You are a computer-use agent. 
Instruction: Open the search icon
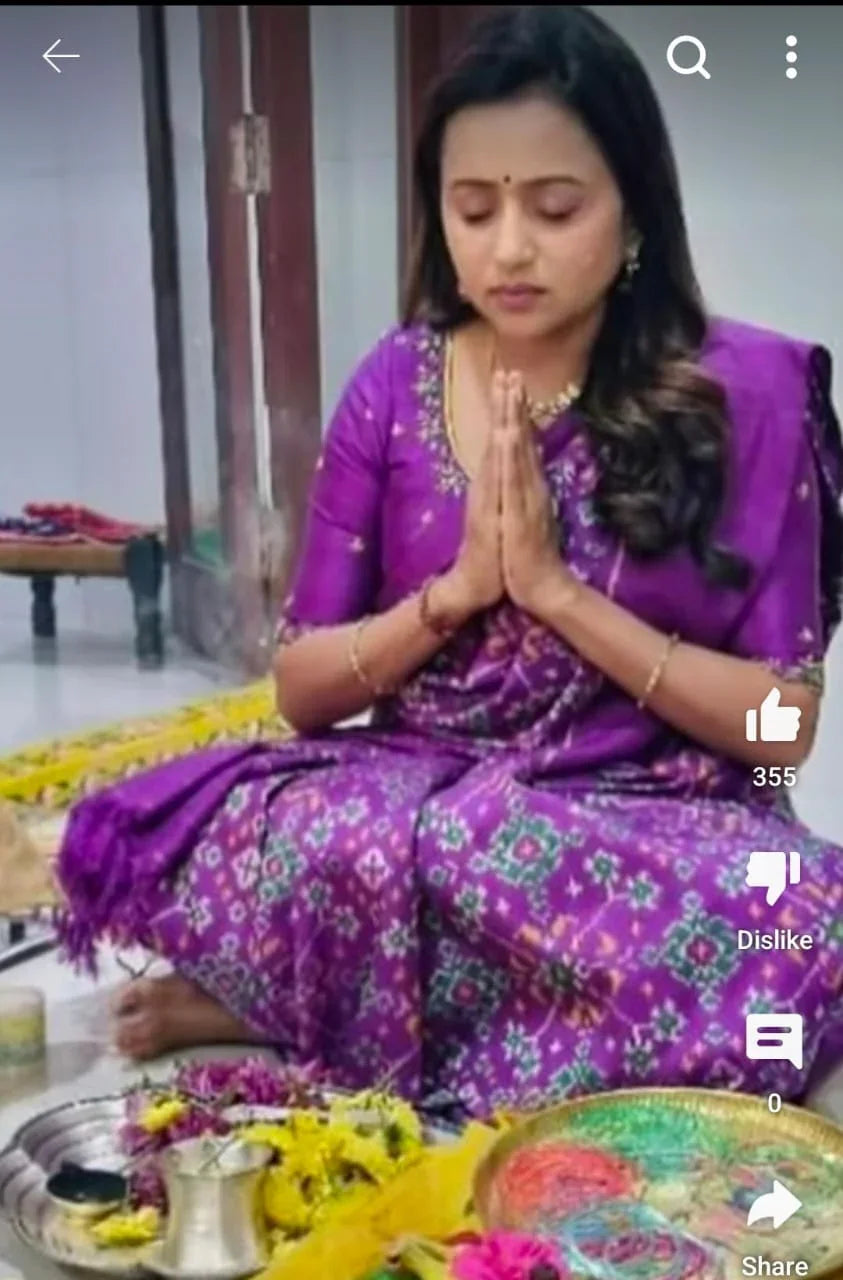pos(688,57)
